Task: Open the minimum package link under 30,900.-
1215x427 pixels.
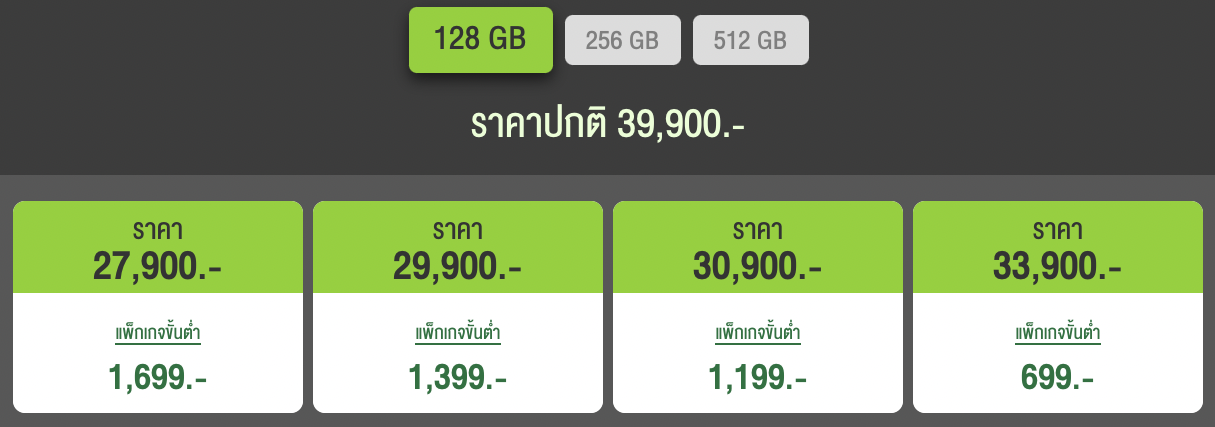Action: coord(758,332)
